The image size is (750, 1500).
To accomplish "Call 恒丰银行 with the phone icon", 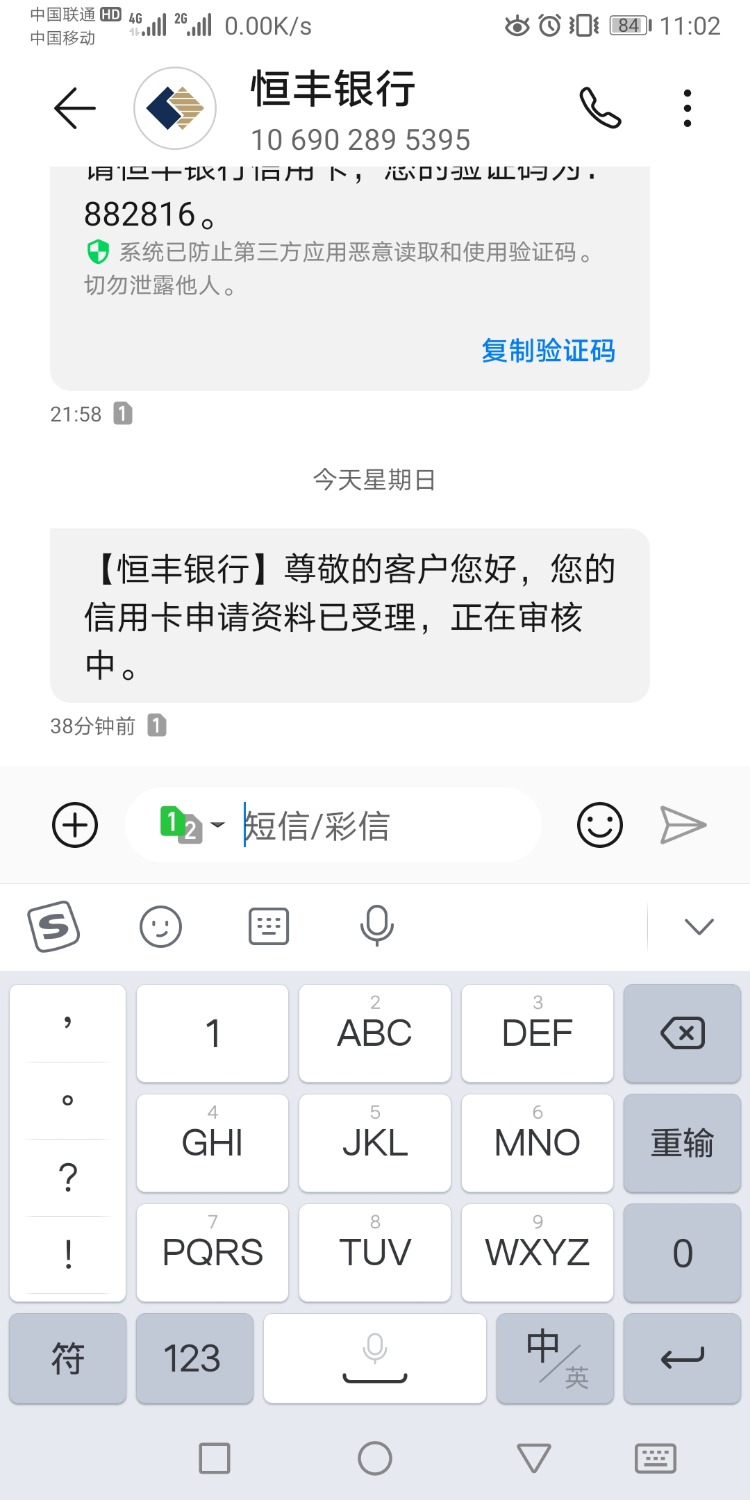I will [600, 108].
